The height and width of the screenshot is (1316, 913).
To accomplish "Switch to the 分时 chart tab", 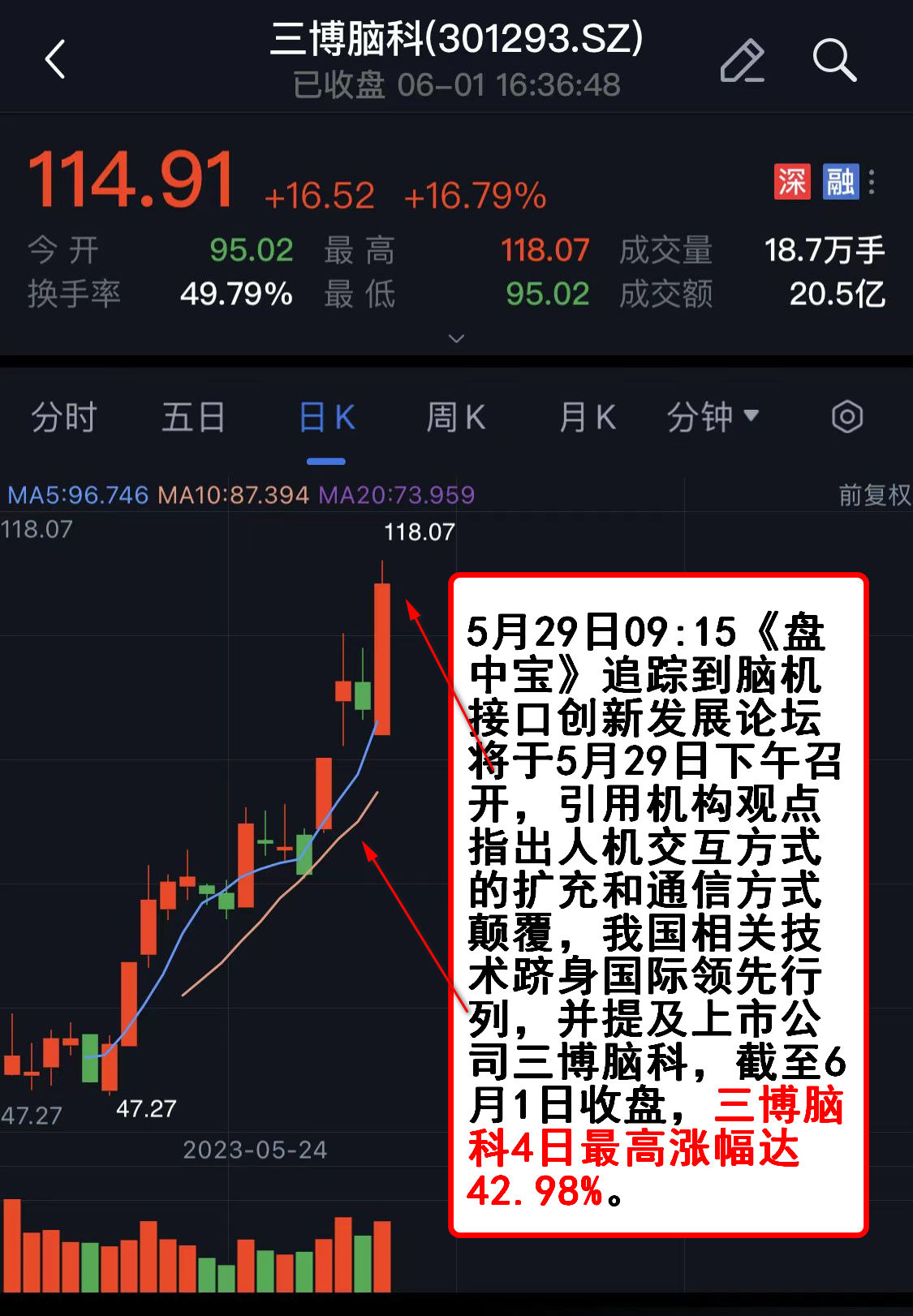I will click(x=64, y=418).
